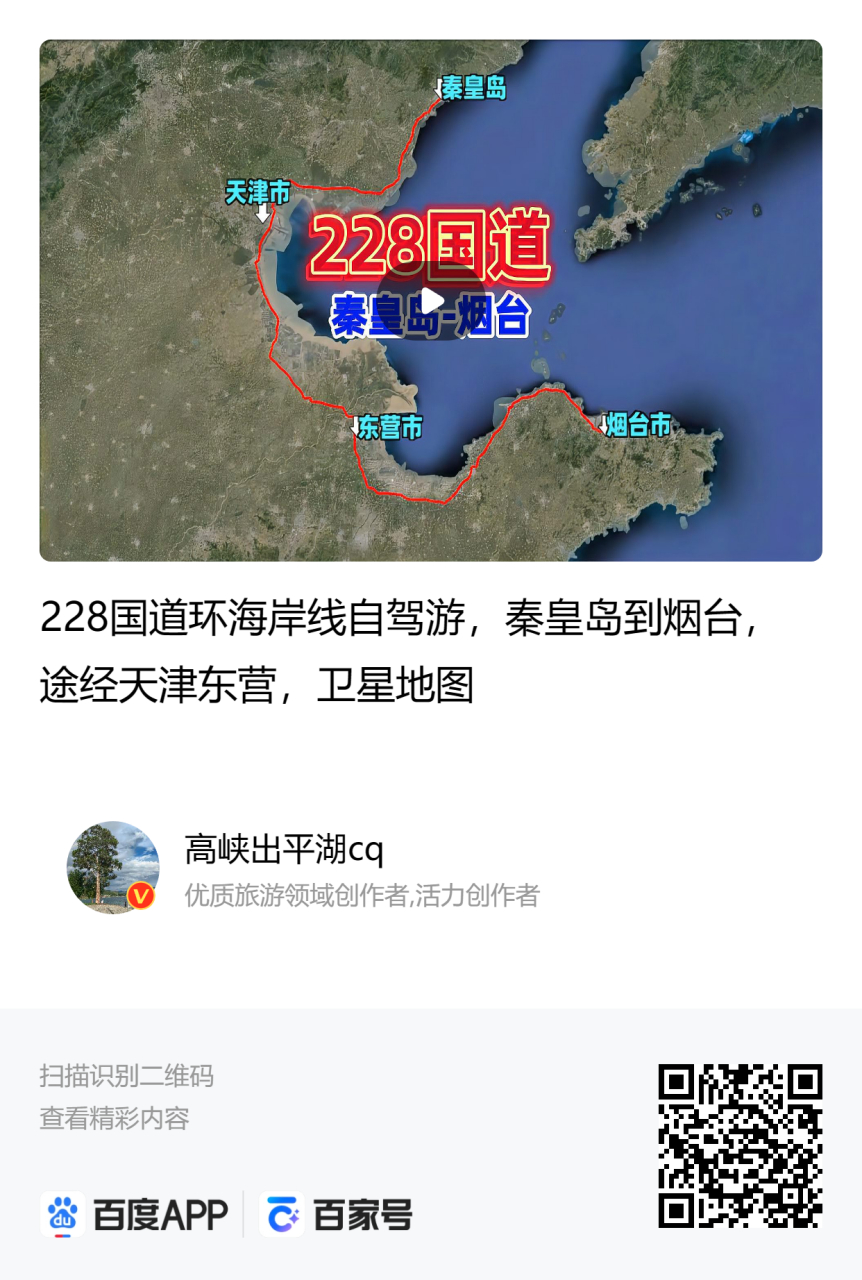Tap the Baidu APP logo icon
Viewport: 862px width, 1280px height.
[x=62, y=1214]
